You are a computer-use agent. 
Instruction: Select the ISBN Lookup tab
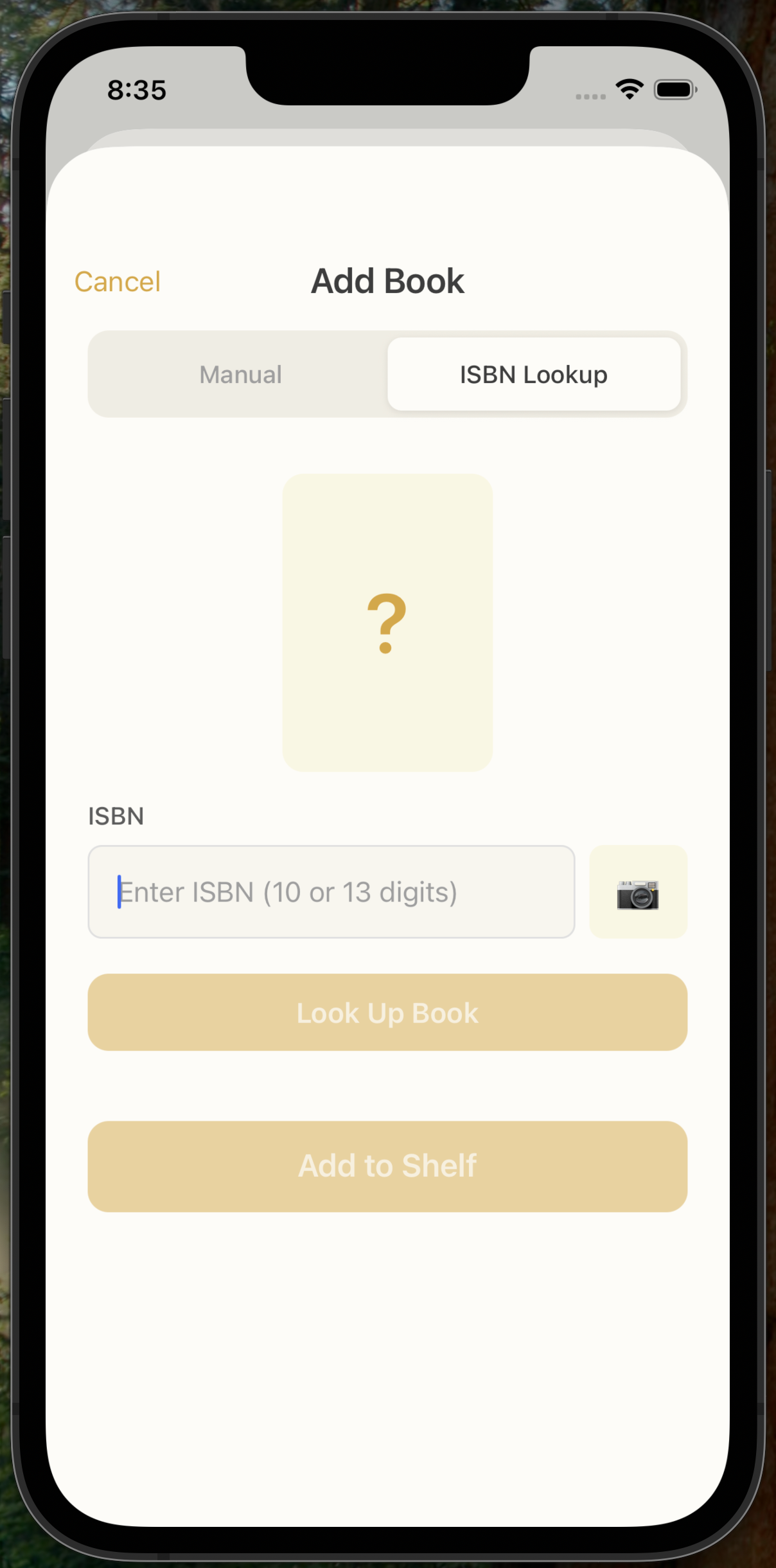point(533,375)
